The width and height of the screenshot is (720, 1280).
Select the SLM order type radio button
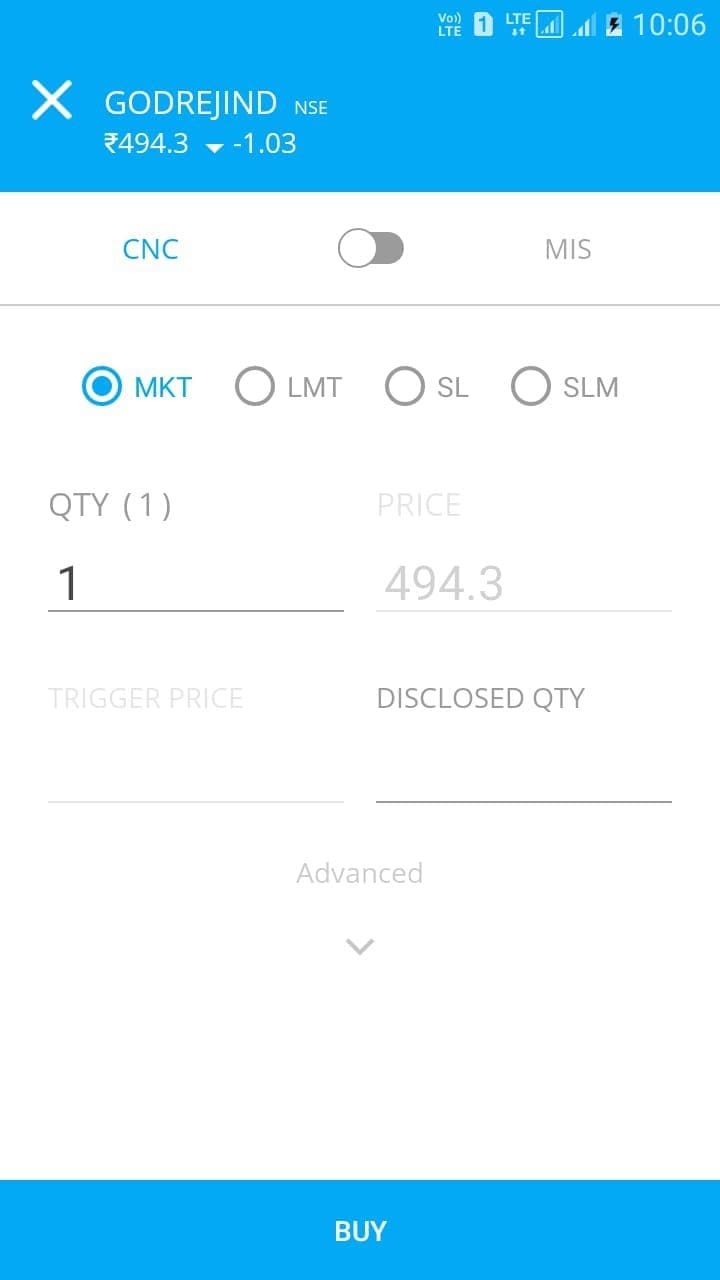point(531,386)
